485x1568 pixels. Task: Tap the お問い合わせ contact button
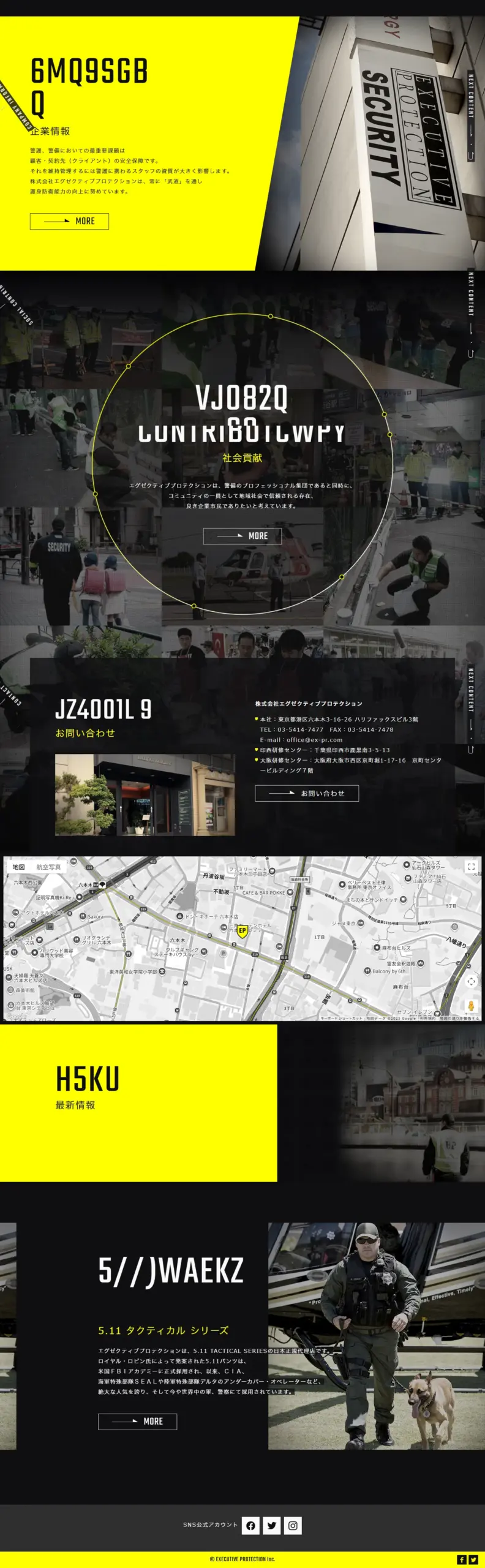coord(307,793)
